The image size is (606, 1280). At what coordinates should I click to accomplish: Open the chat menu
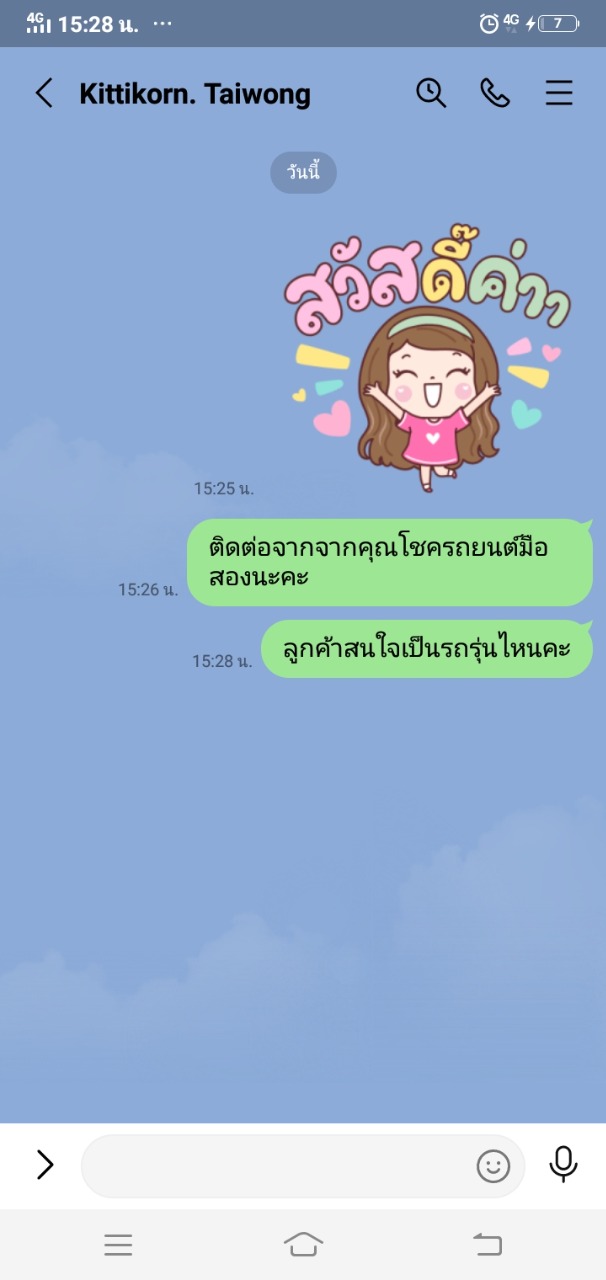click(559, 93)
